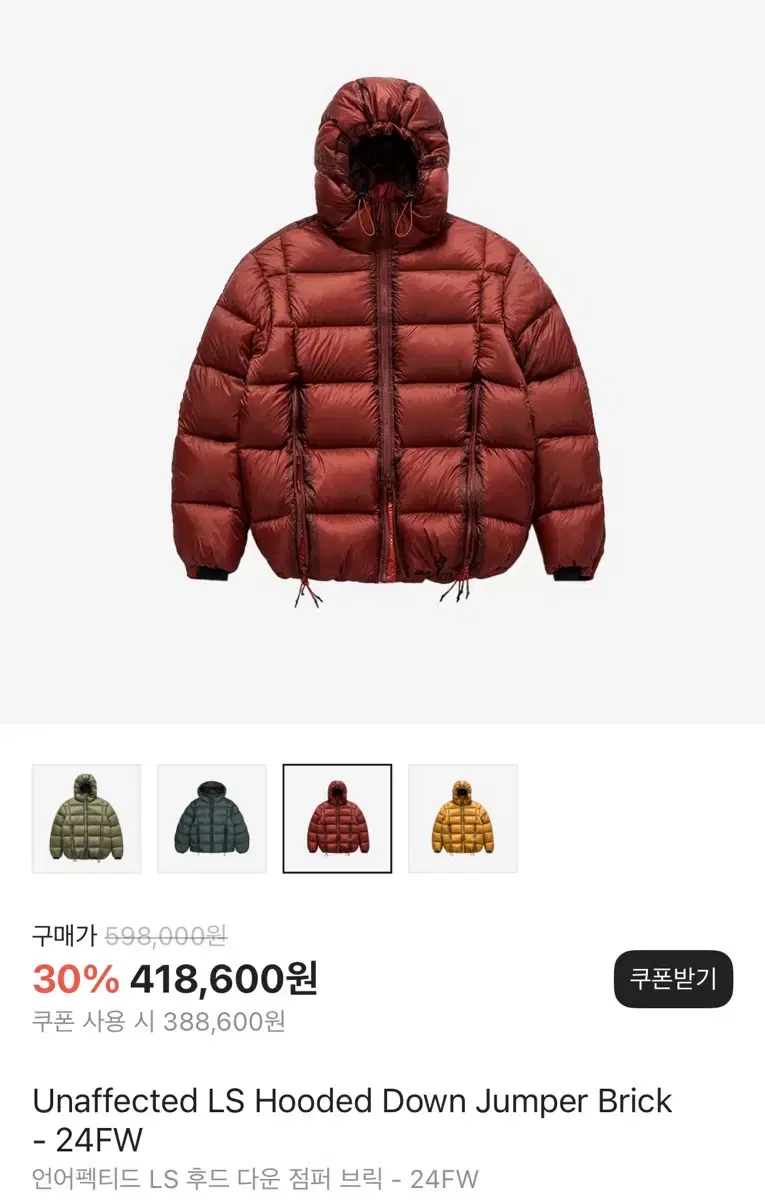The height and width of the screenshot is (1200, 765).
Task: Select the brick red jacket colorway thumbnail
Action: (x=338, y=817)
